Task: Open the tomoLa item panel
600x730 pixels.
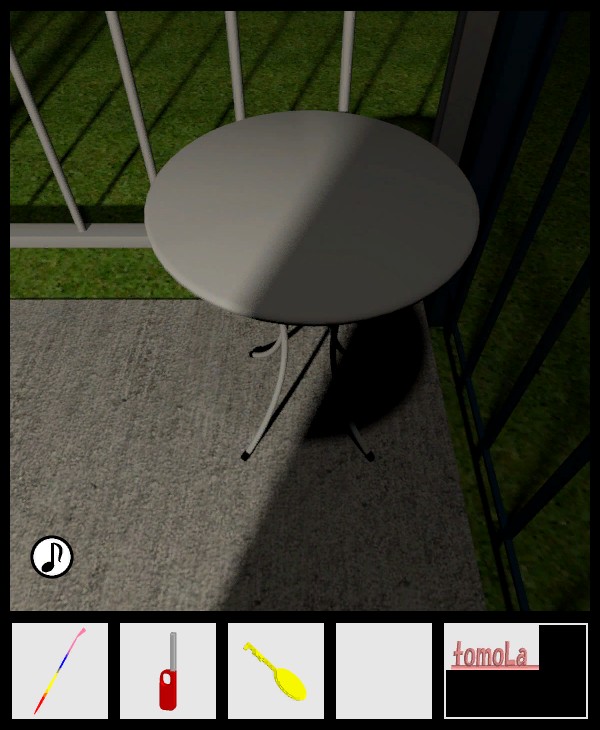Action: [515, 670]
